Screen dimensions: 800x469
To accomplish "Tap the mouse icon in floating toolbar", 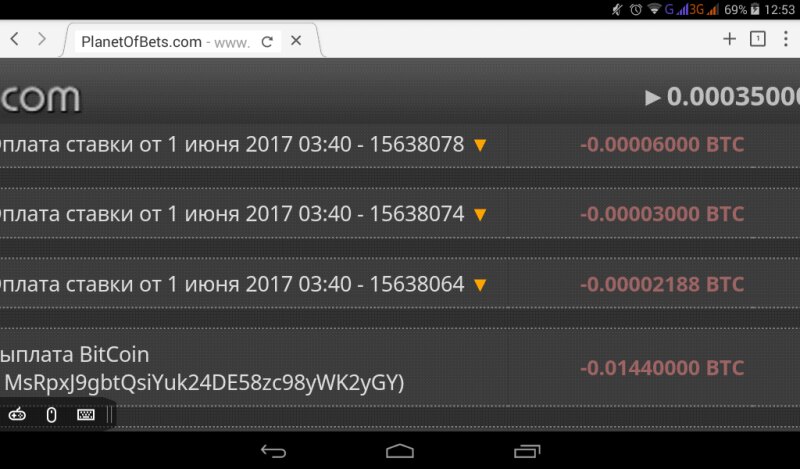I will (x=51, y=414).
